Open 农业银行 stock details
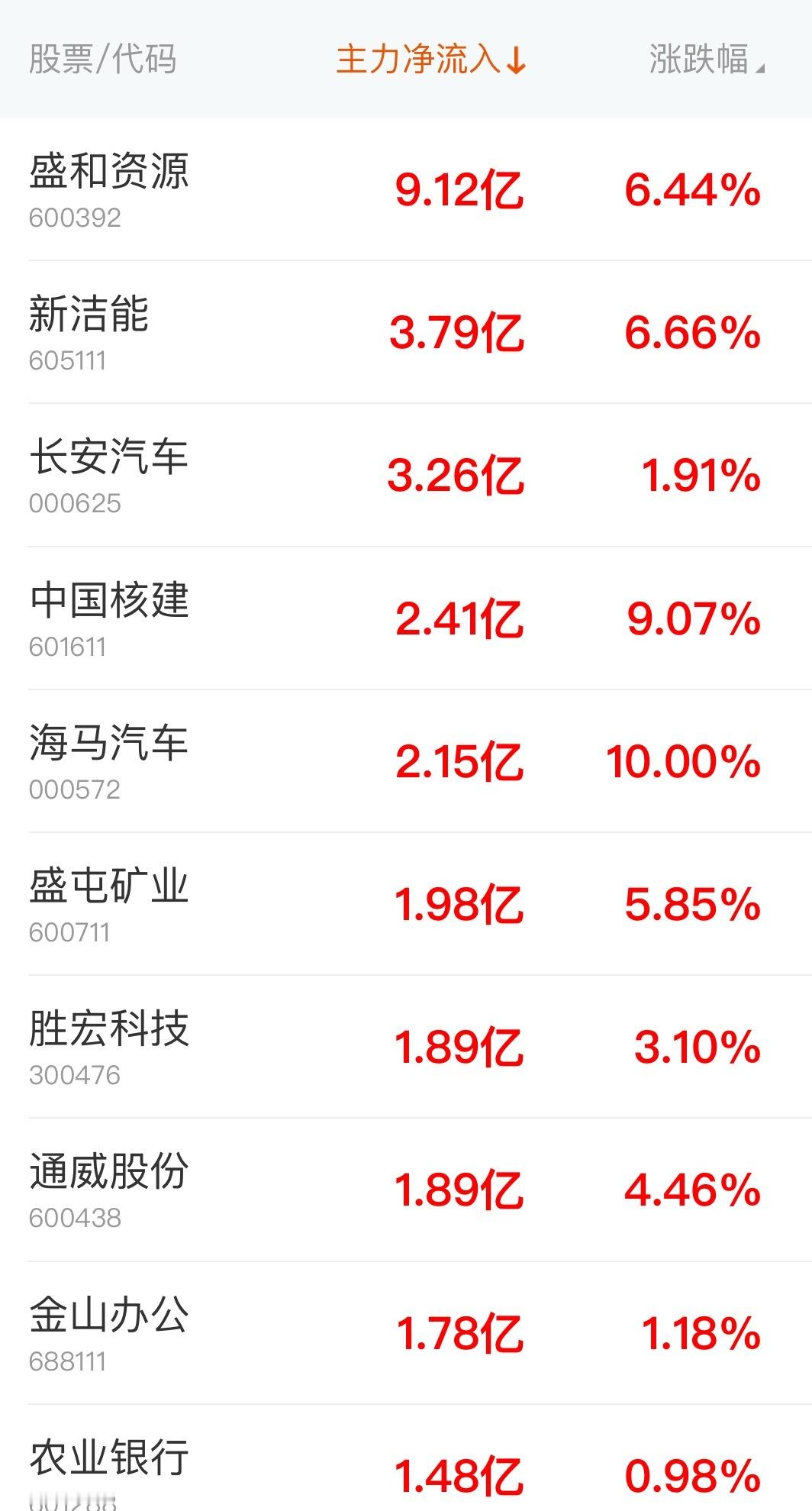The image size is (812, 1511). [x=109, y=1458]
